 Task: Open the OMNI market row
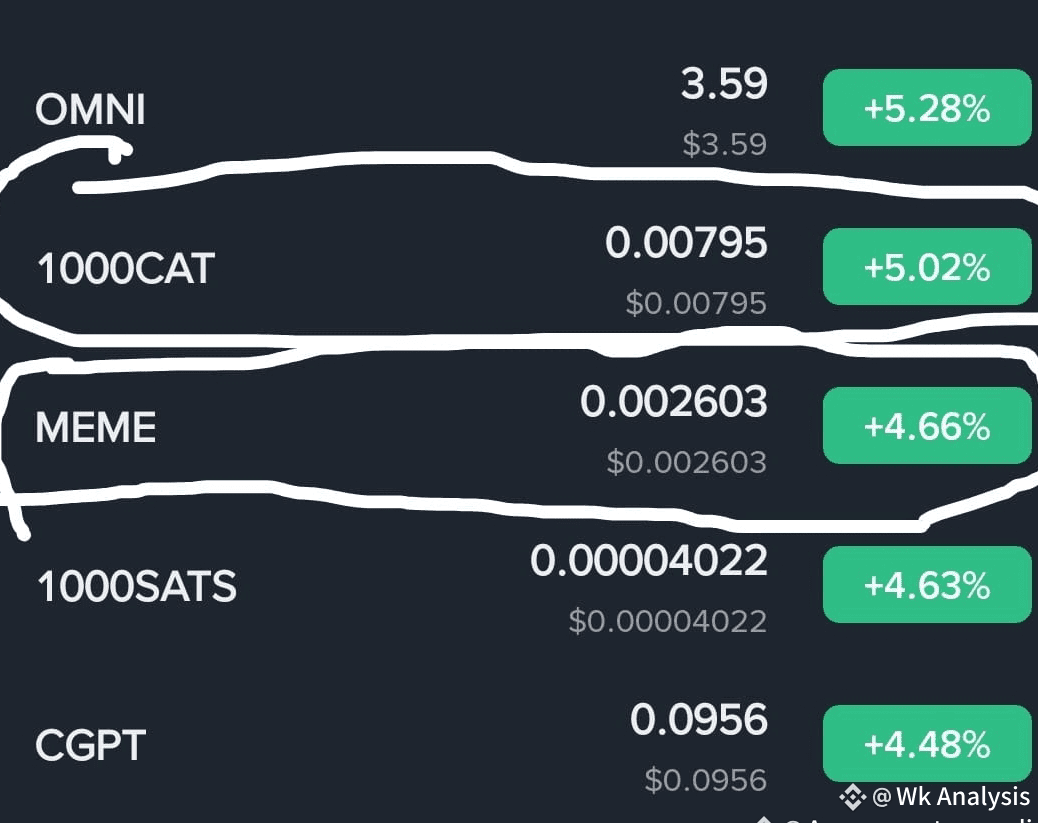tap(90, 109)
